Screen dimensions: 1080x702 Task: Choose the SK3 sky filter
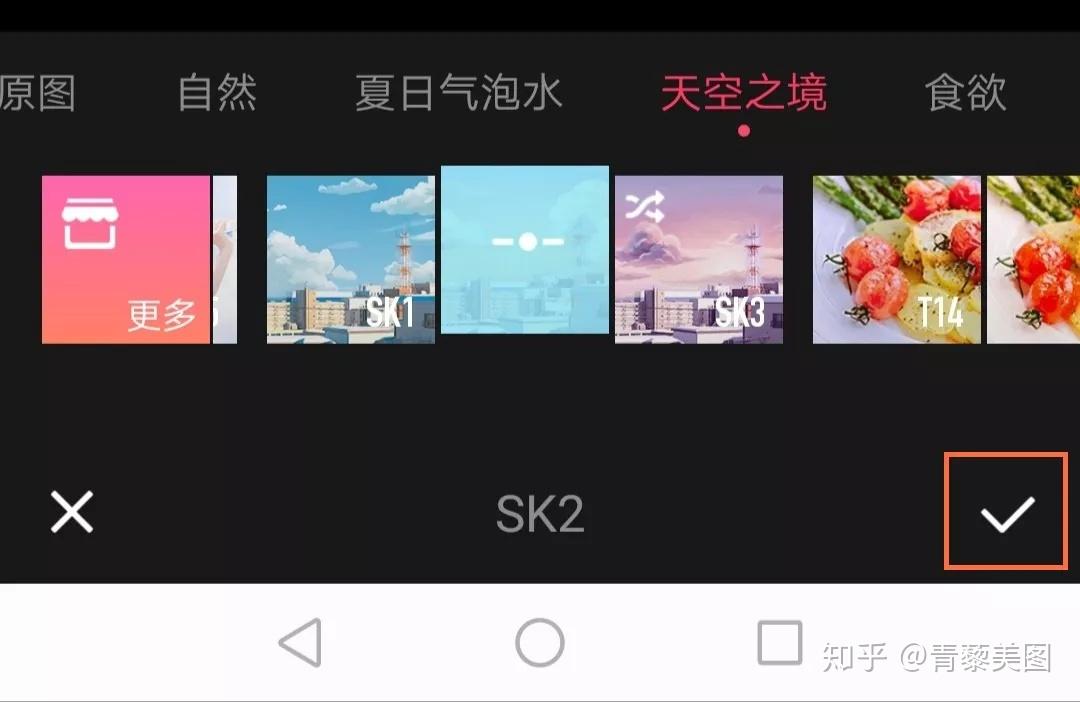point(699,260)
